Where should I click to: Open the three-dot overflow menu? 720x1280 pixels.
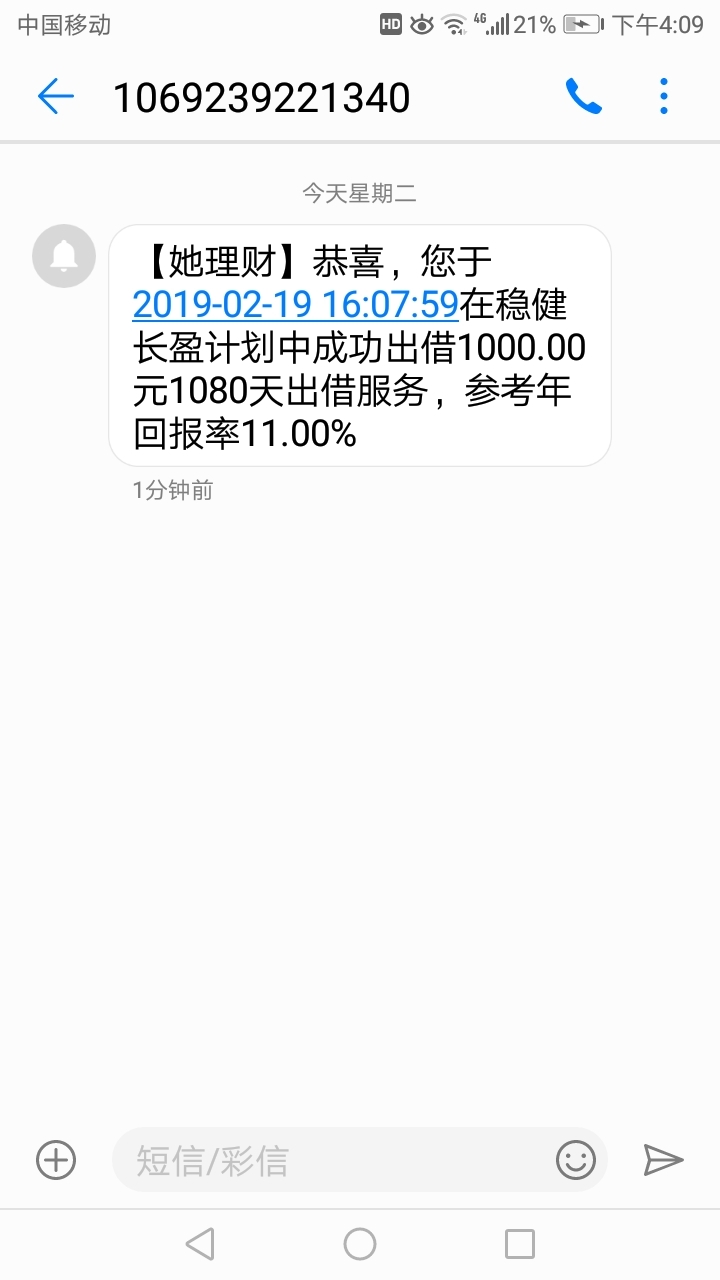pos(664,96)
